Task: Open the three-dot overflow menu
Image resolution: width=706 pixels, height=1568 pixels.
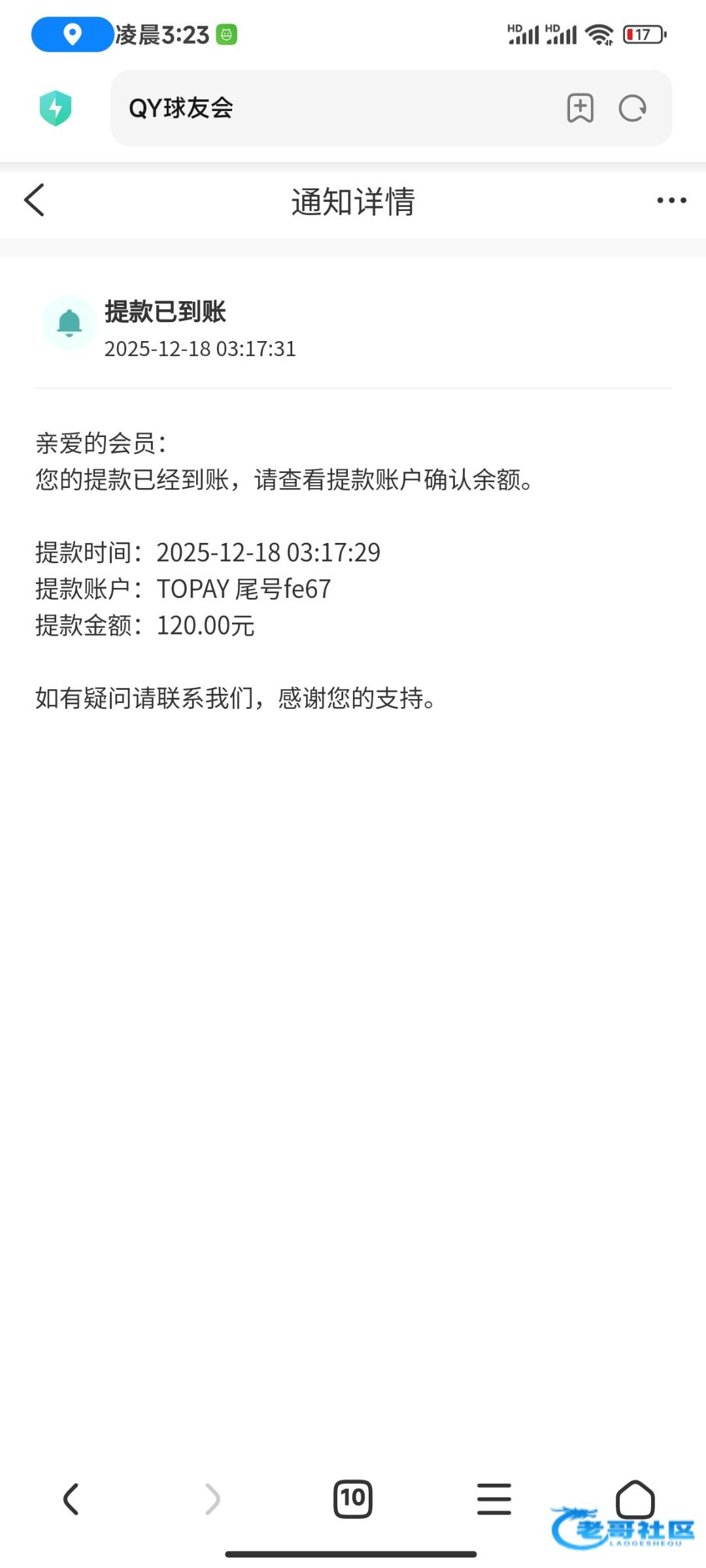Action: click(671, 201)
